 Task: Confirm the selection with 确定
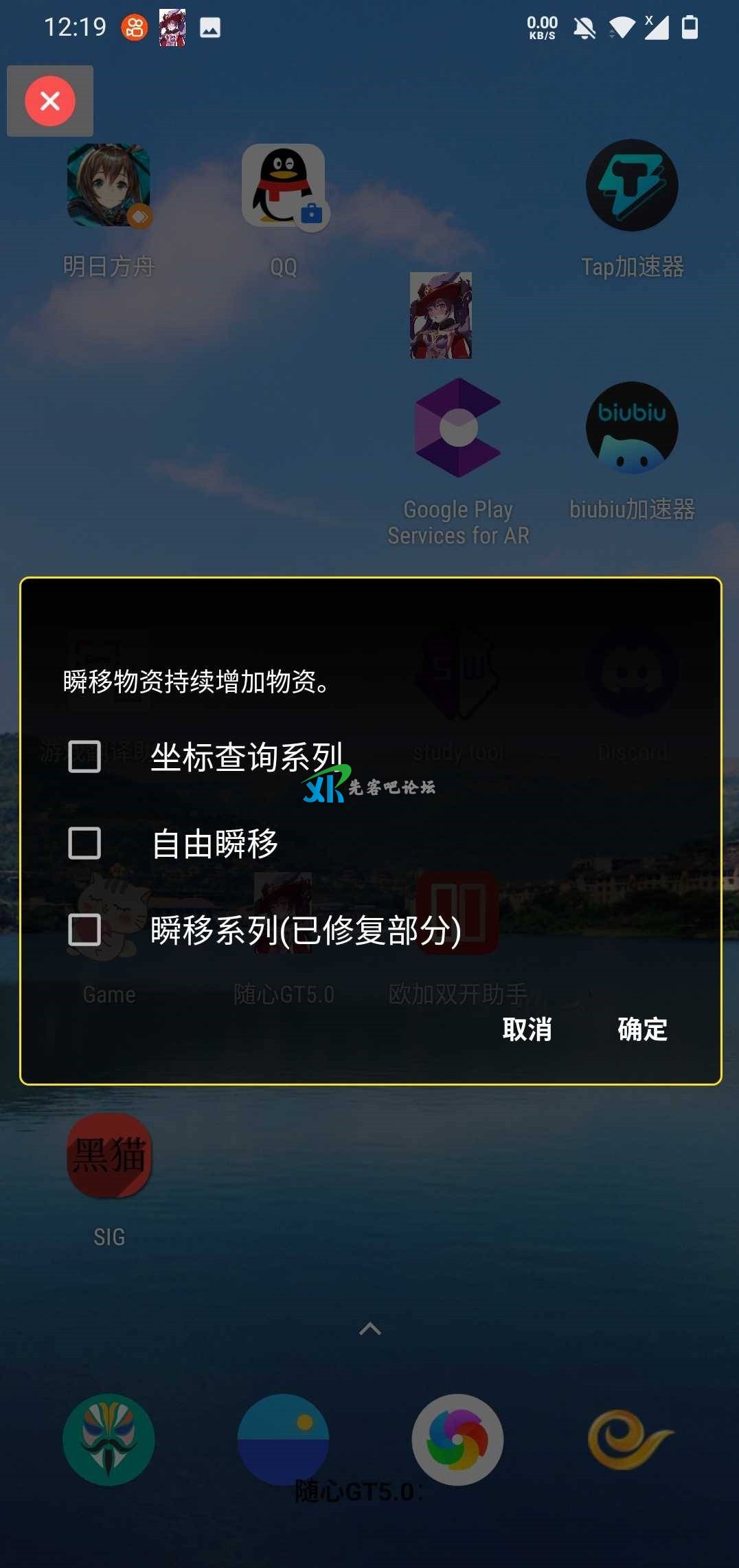pos(642,1029)
